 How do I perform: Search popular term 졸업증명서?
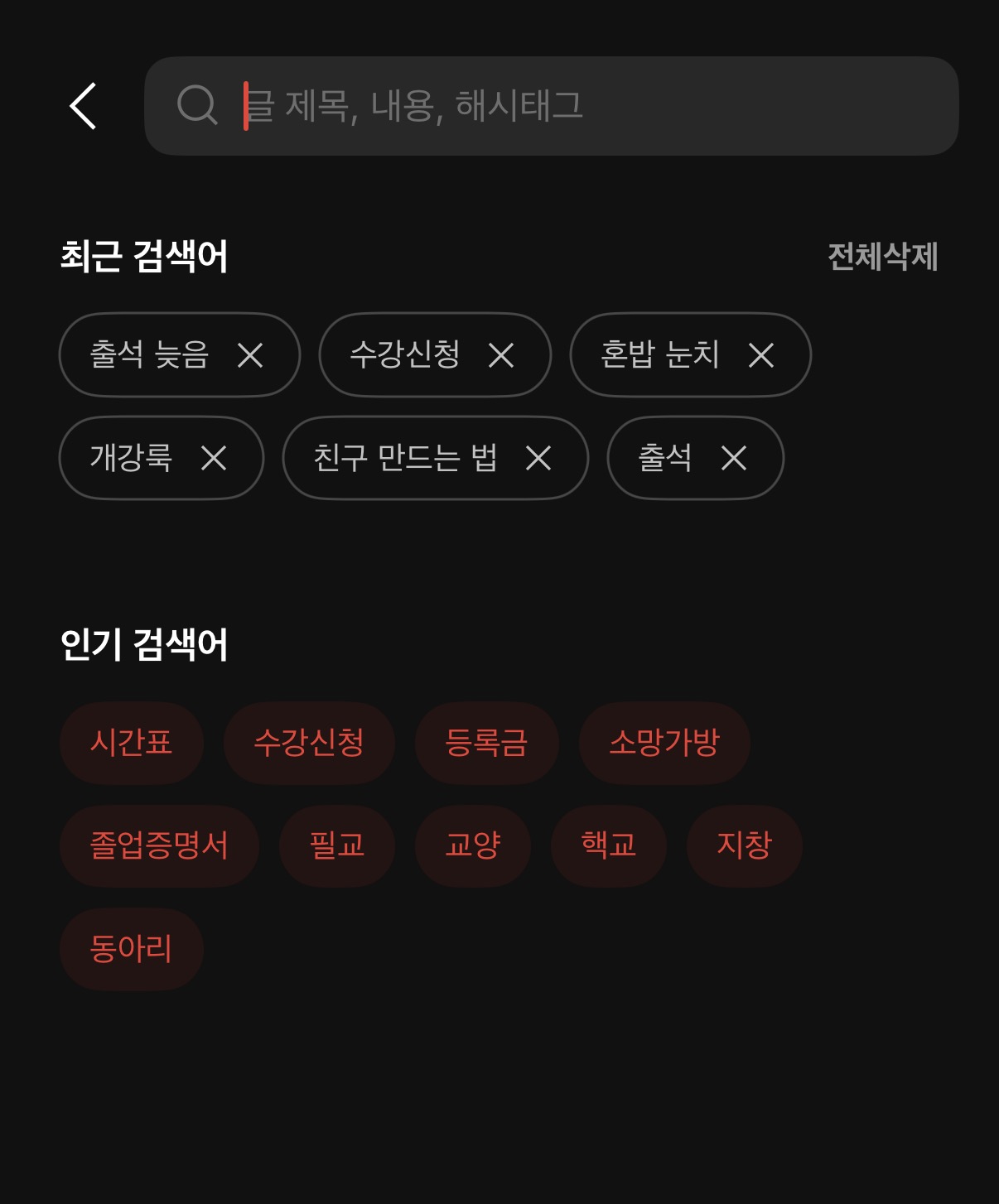click(x=159, y=845)
